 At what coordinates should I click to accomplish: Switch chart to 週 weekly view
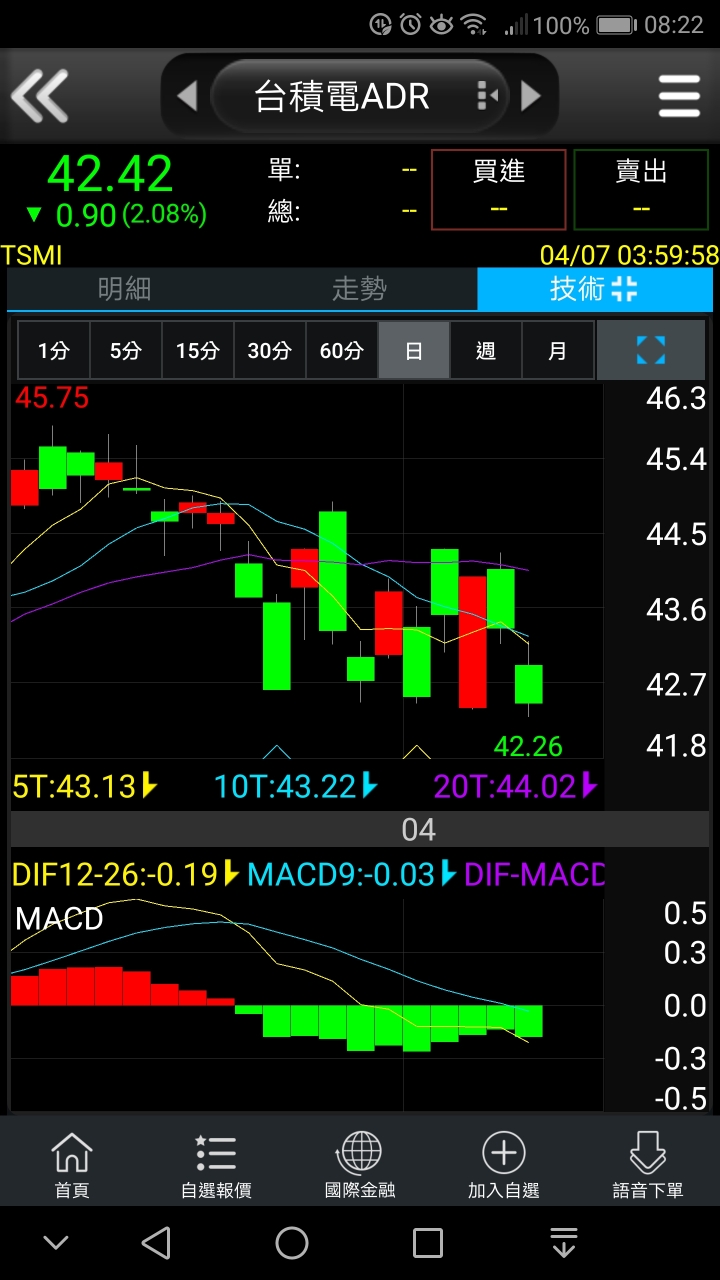[486, 350]
